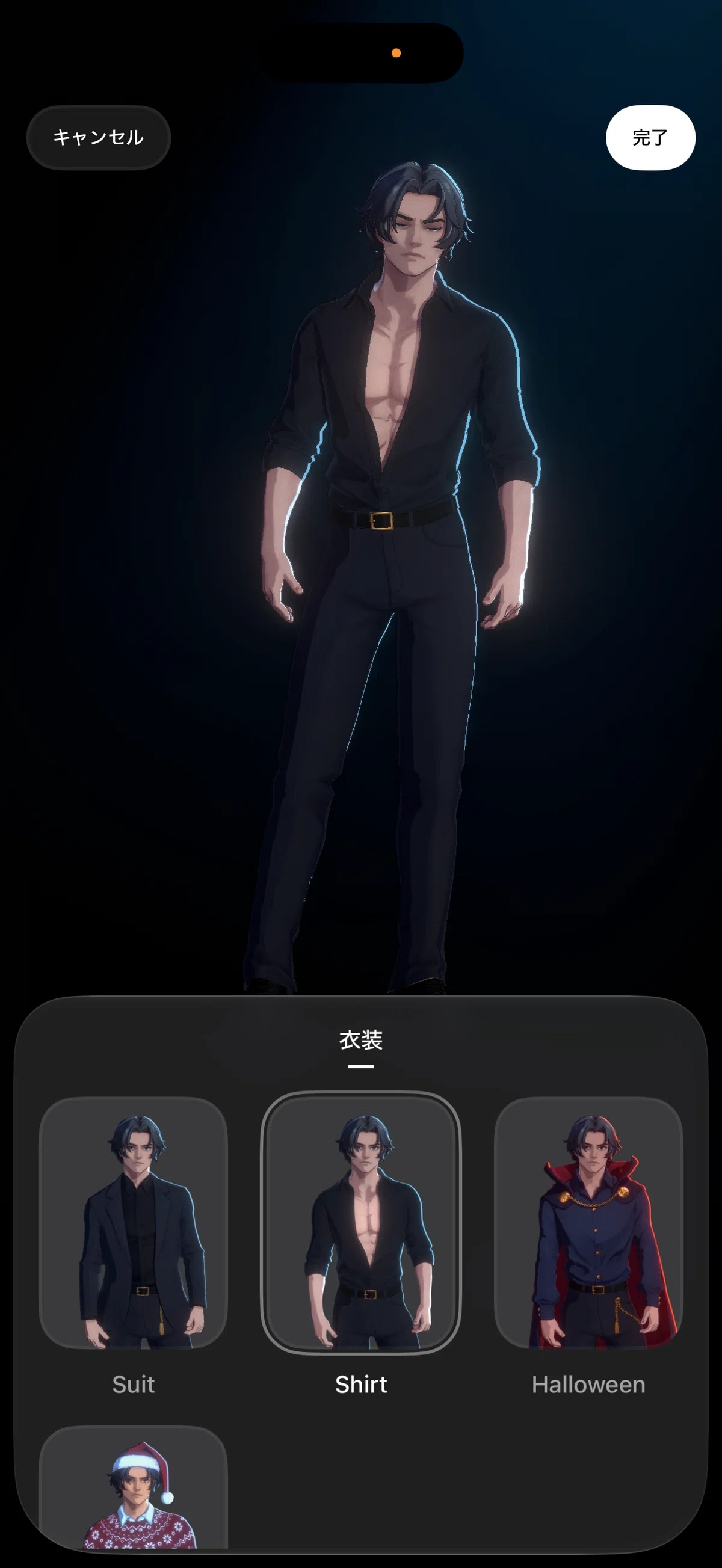The image size is (722, 1568).
Task: Select the Santa hat sweater outfit
Action: click(x=134, y=1486)
